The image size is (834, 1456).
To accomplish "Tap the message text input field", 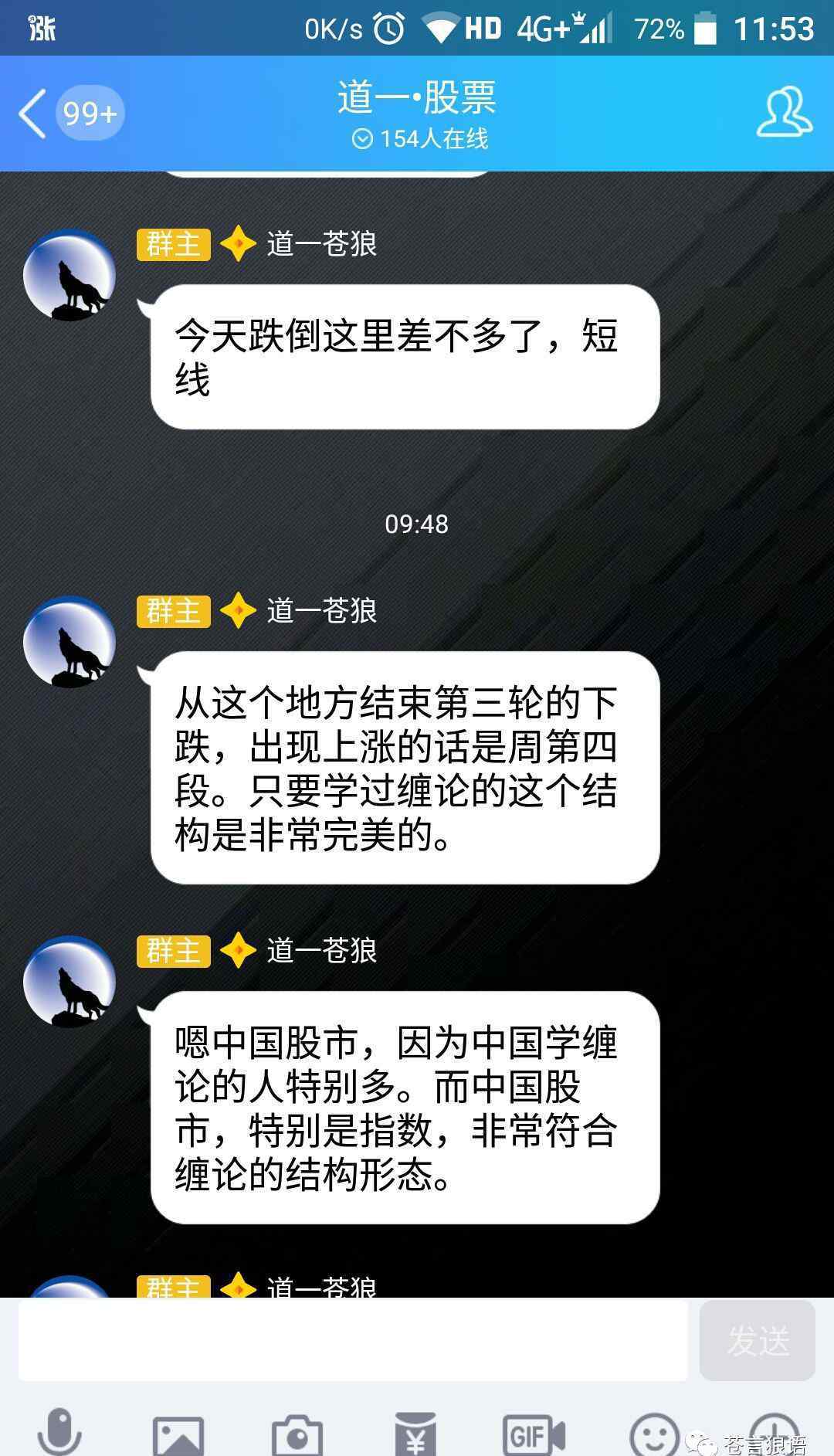I will tap(353, 1340).
